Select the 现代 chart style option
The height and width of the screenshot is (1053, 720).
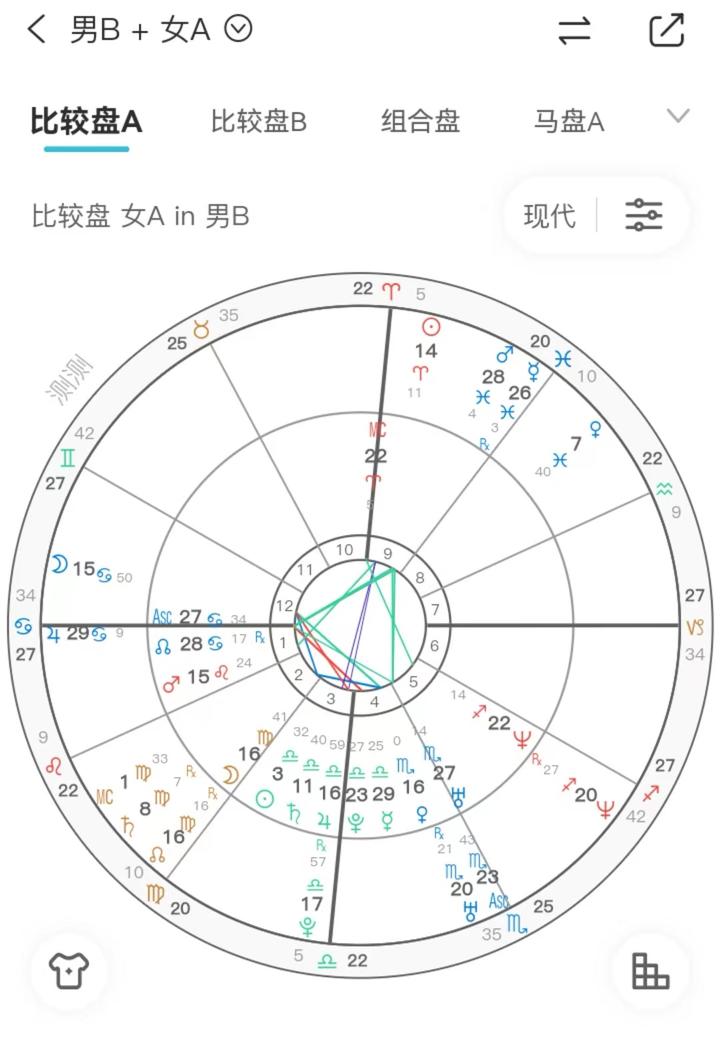tap(549, 216)
